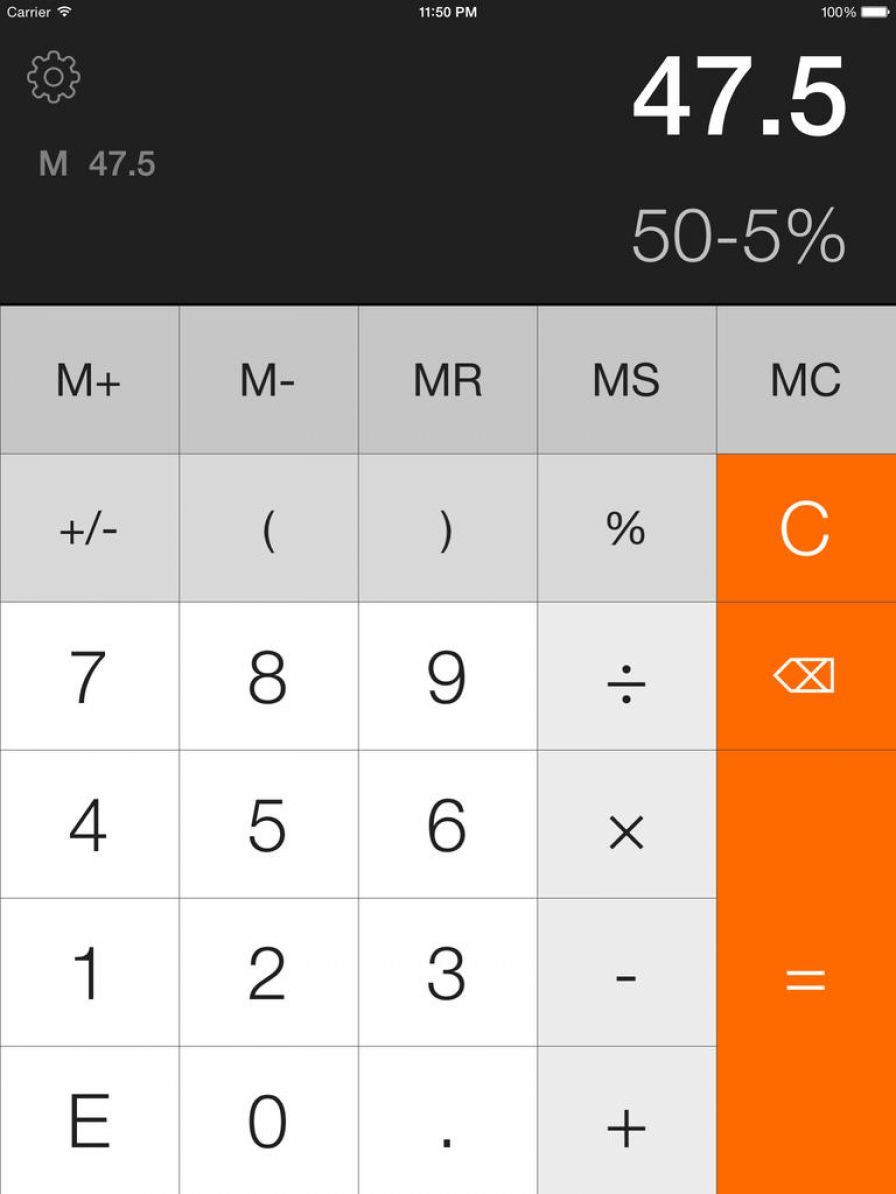Recall memory with the MR key
The image size is (896, 1194).
448,381
